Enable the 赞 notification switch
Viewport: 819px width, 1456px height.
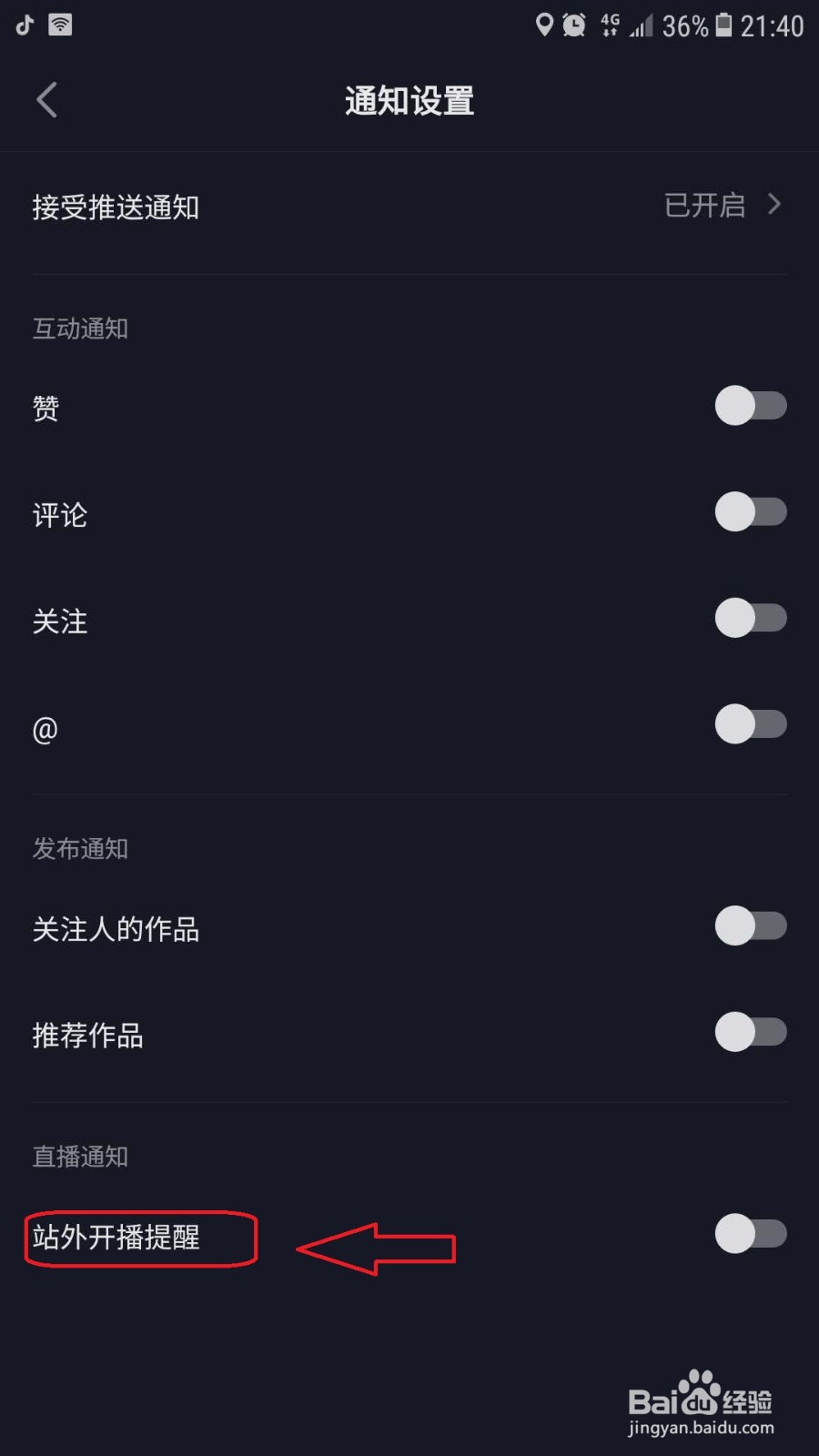click(751, 406)
